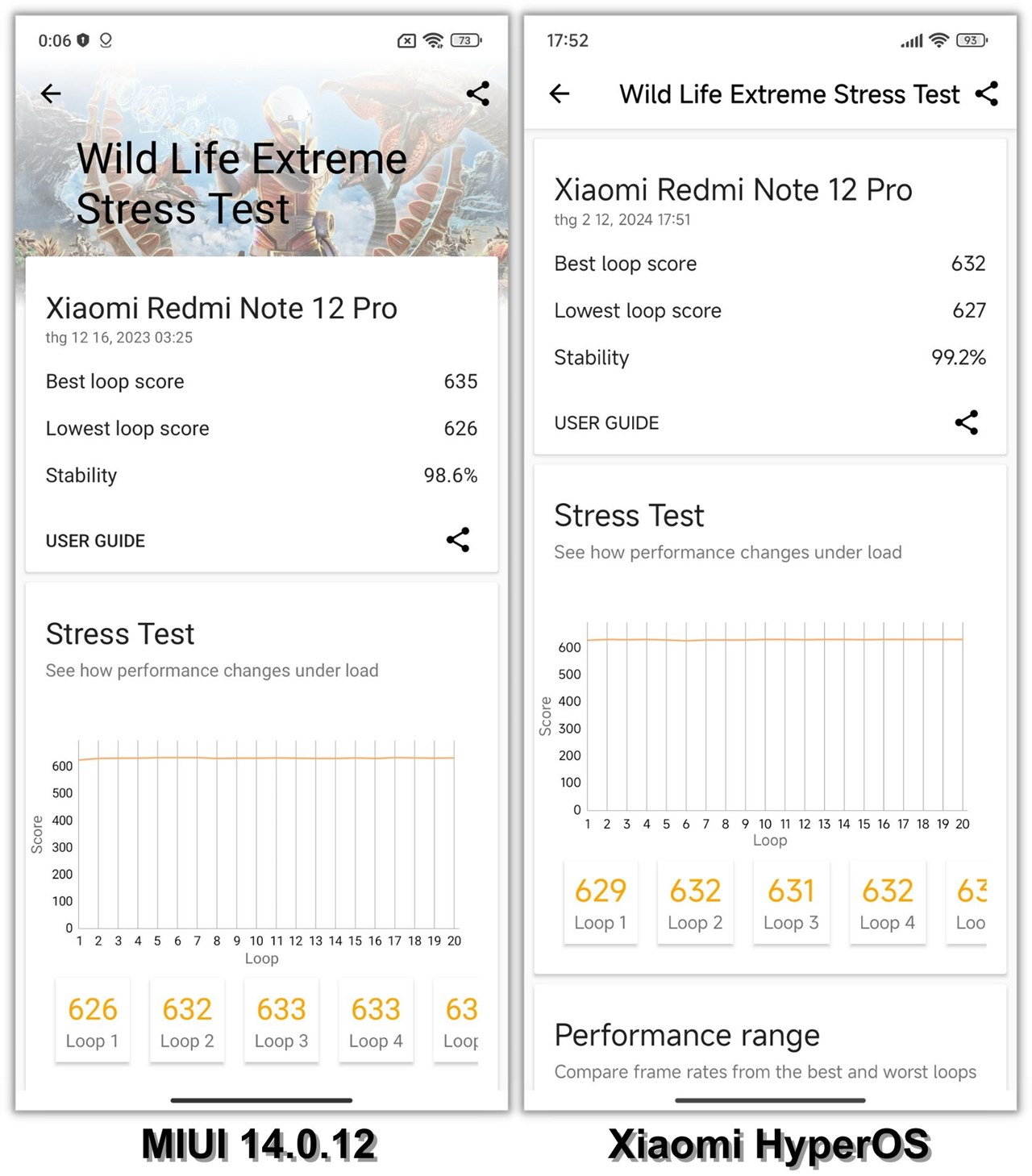Tap the share icon next to USER GUIDE on MIUI
Screen dimensions: 1032x1176
point(457,540)
